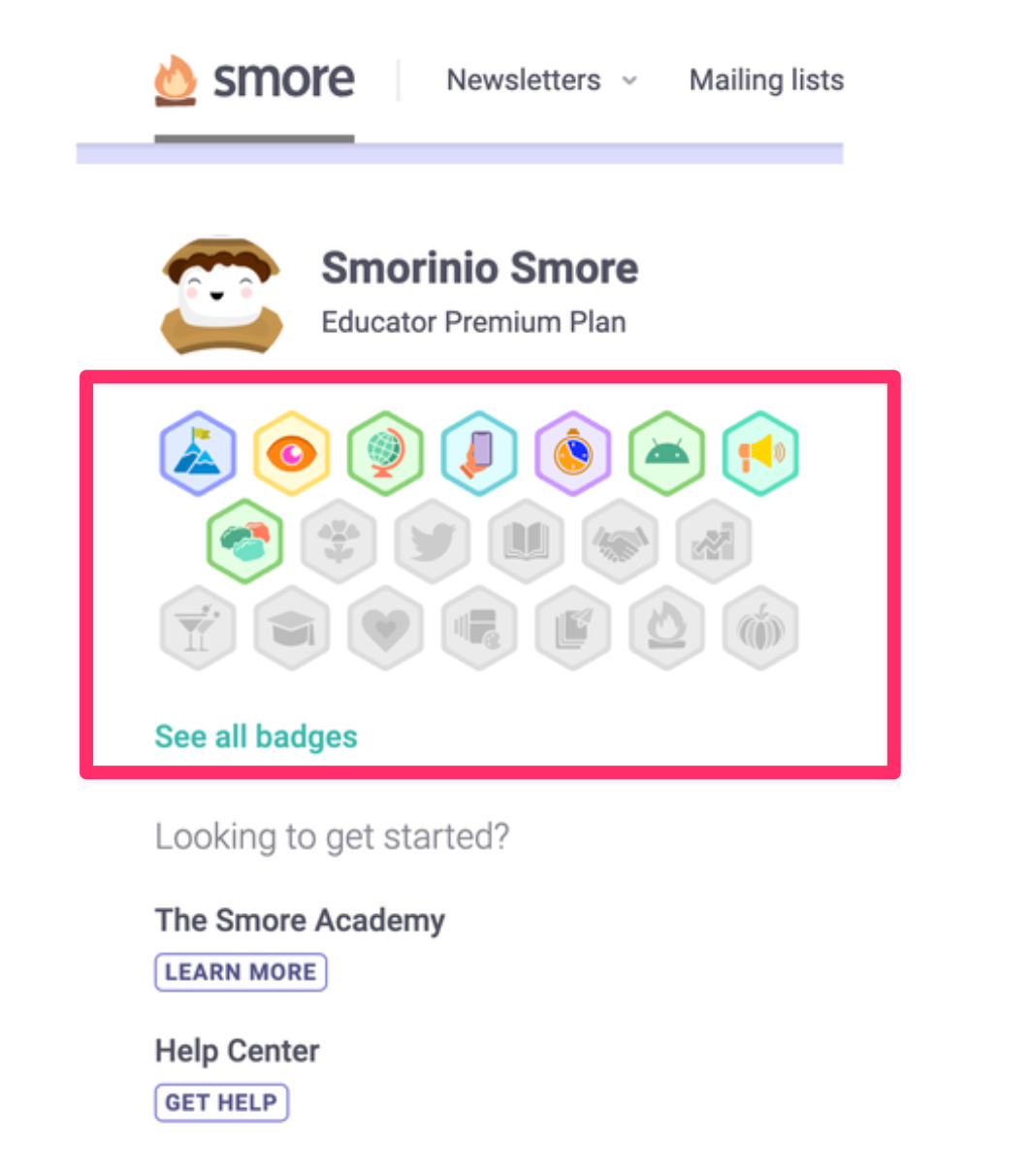Click the yellow megaphone badge
The height and width of the screenshot is (1176, 1032).
[x=760, y=453]
